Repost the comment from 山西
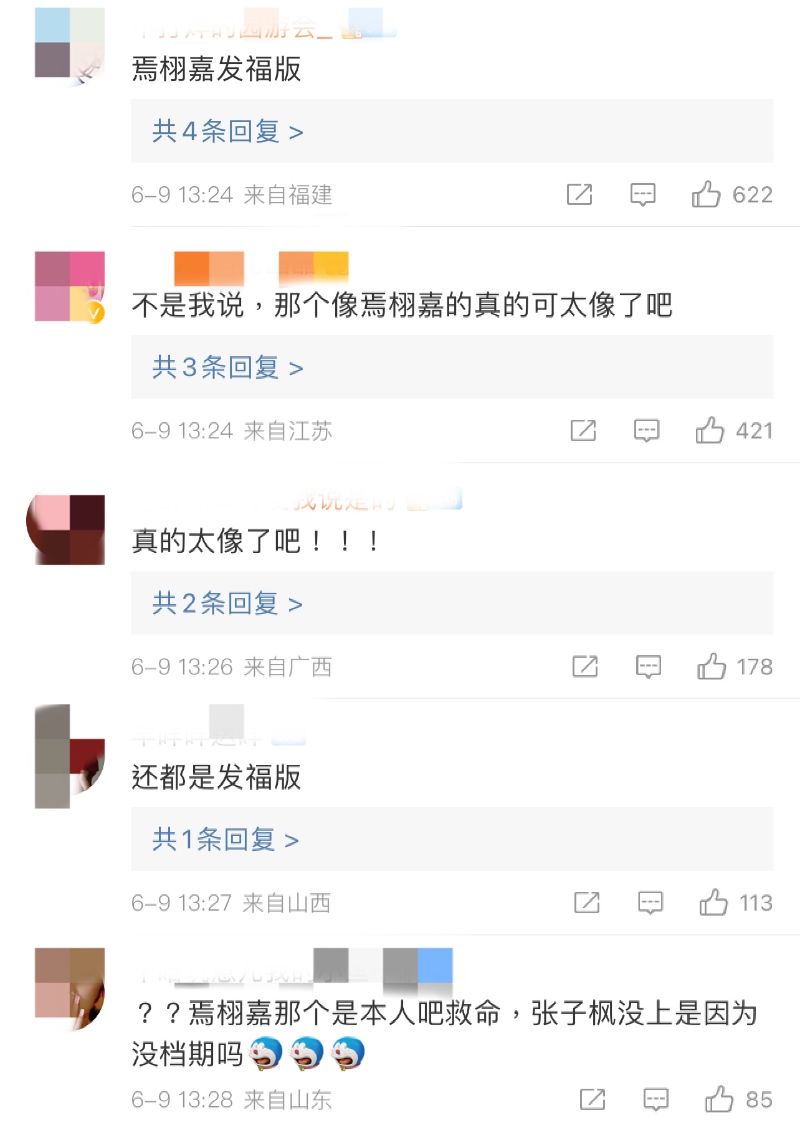Image resolution: width=800 pixels, height=1123 pixels. coord(587,902)
